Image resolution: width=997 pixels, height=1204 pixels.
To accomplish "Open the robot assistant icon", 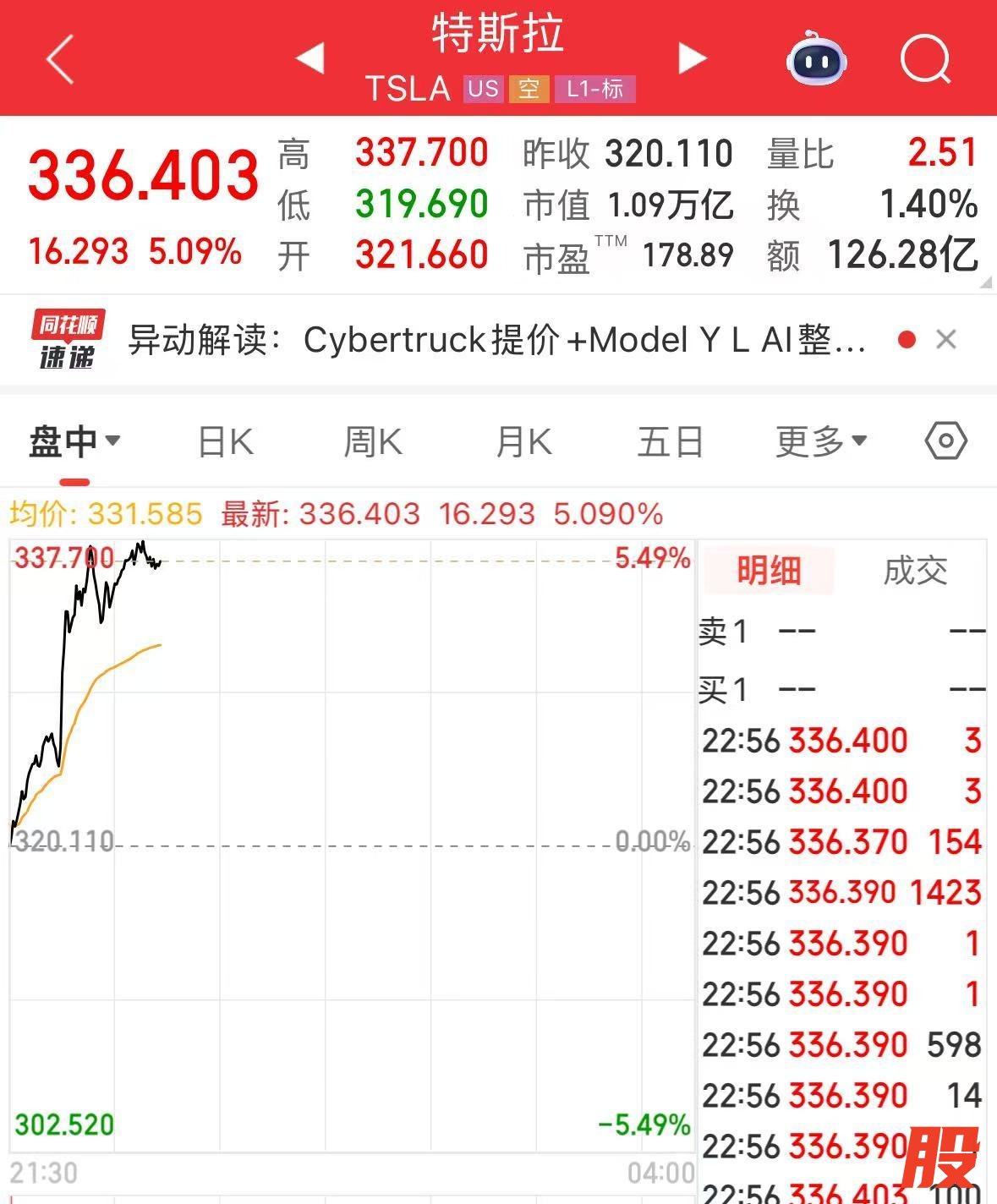I will [x=815, y=59].
